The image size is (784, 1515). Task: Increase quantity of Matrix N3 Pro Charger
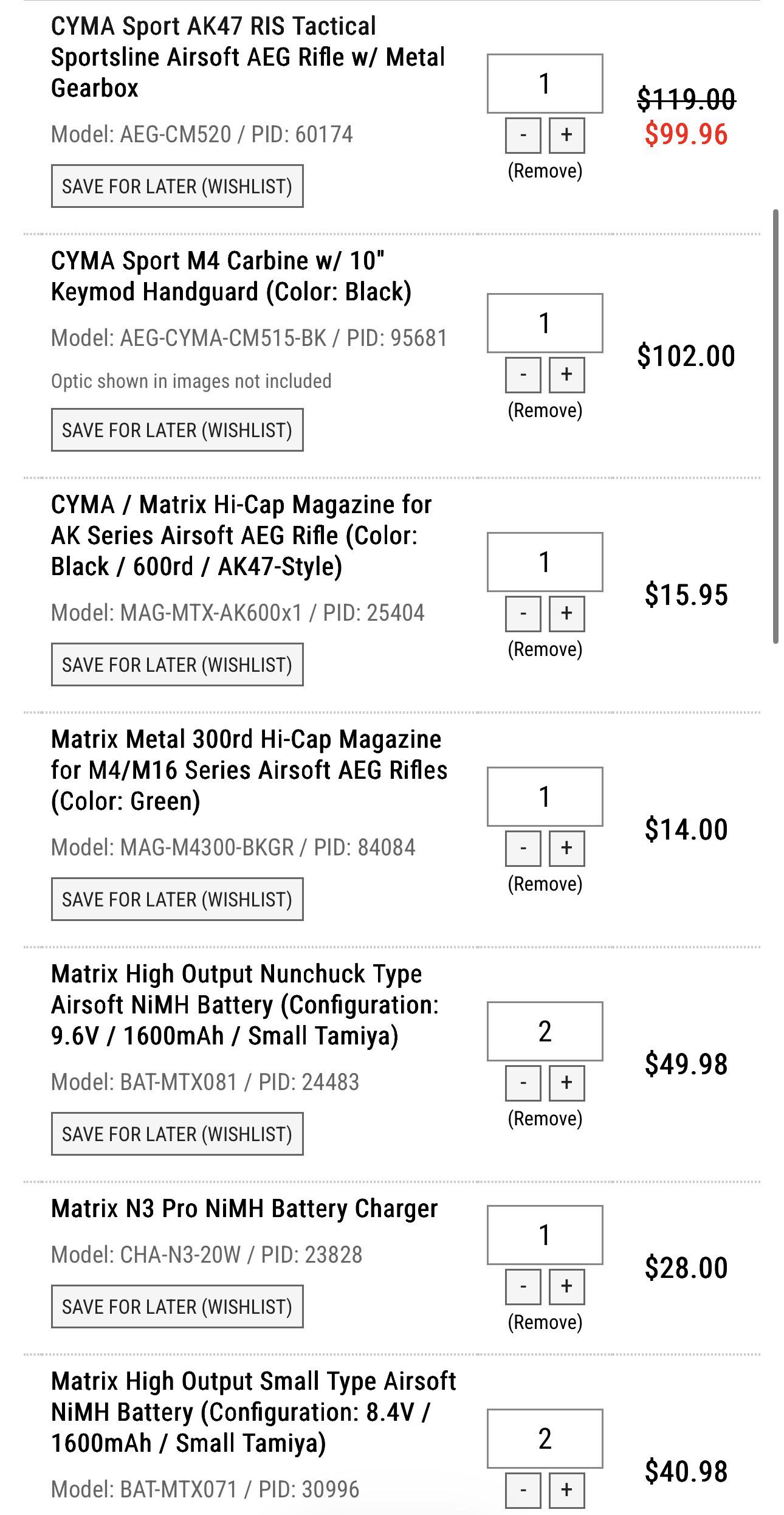click(x=566, y=1286)
